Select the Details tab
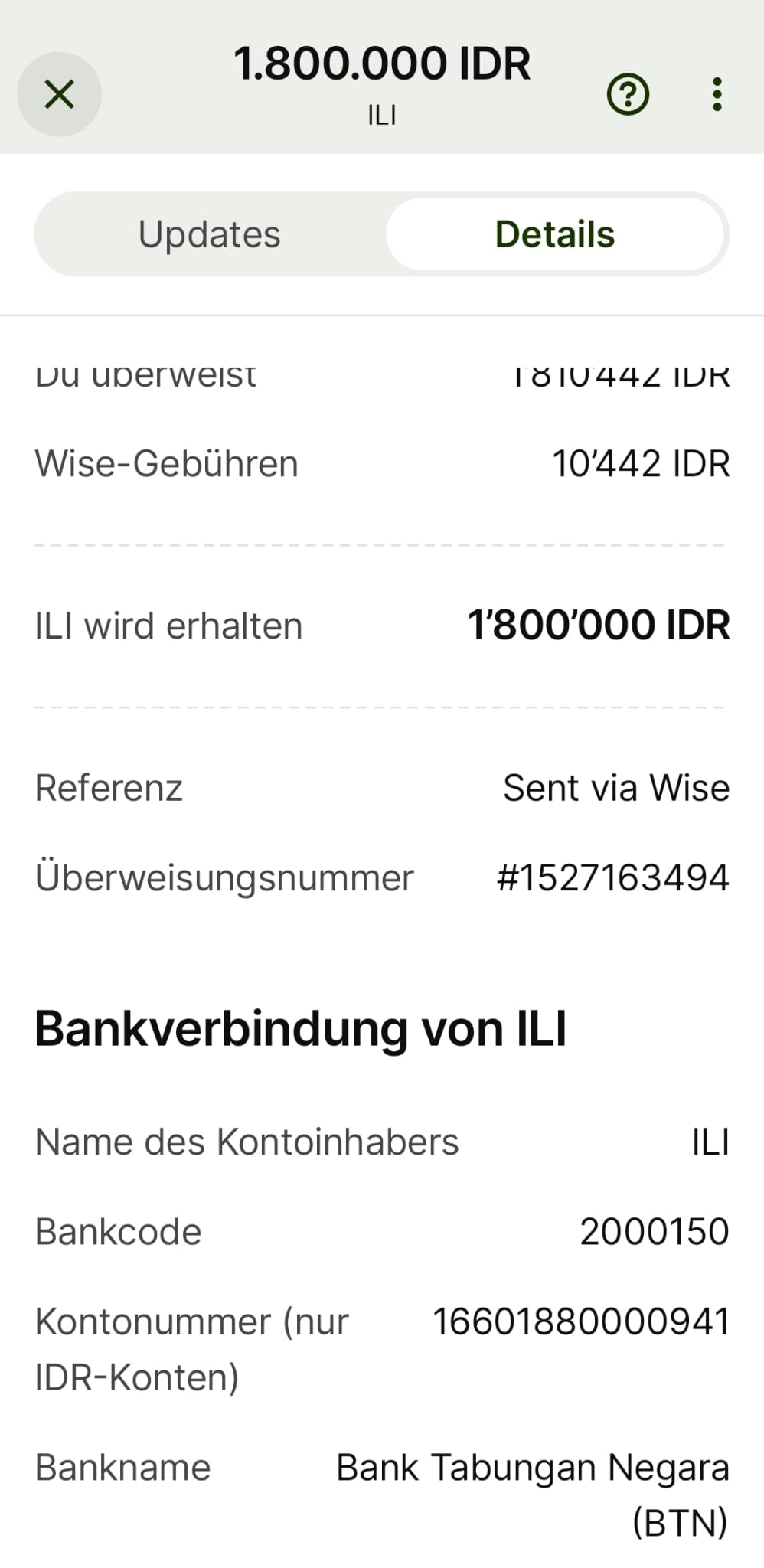 pyautogui.click(x=554, y=234)
